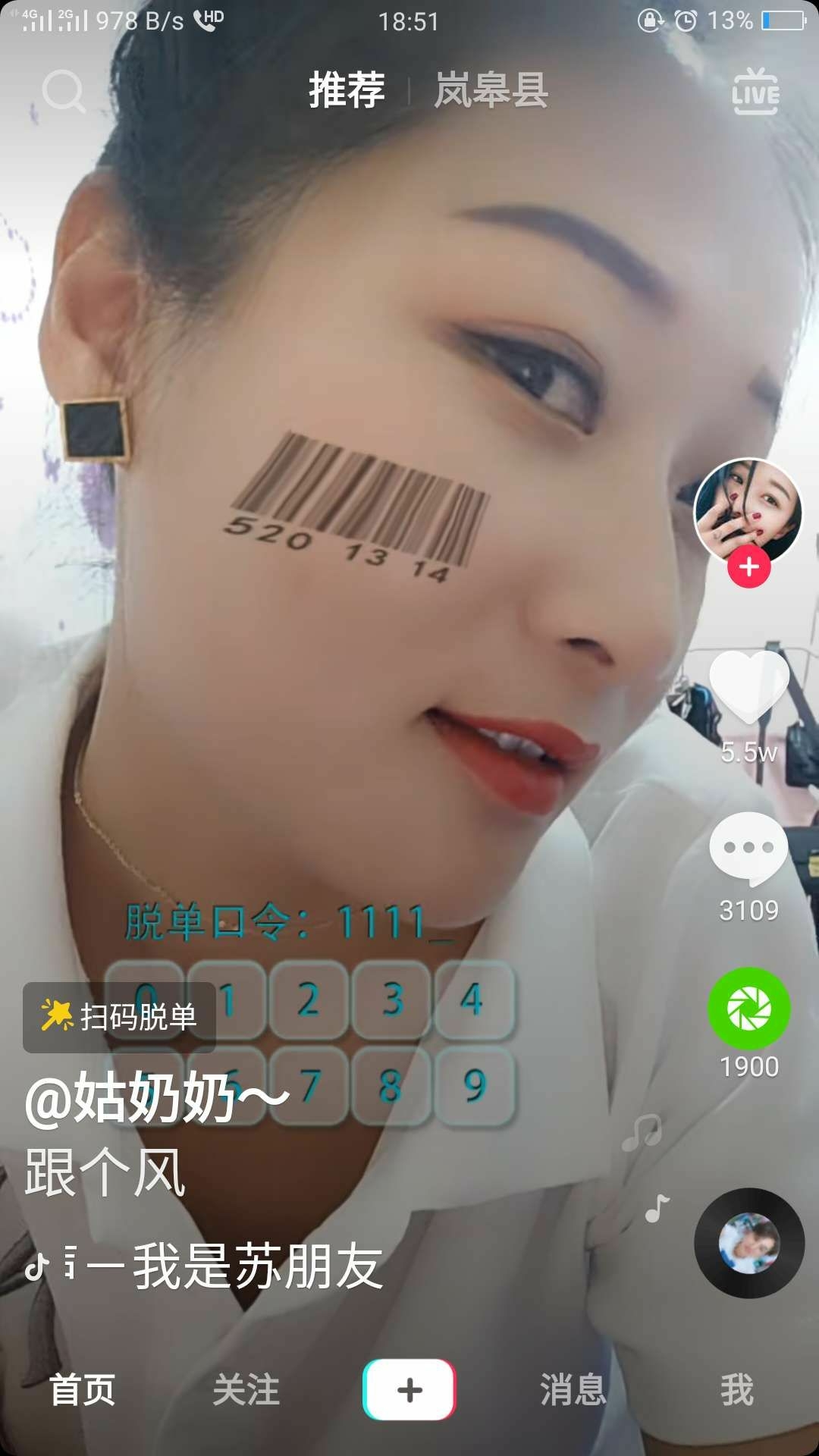Switch to the 岚皋县 tab
Screen dimensions: 819x1456
pos(491,90)
